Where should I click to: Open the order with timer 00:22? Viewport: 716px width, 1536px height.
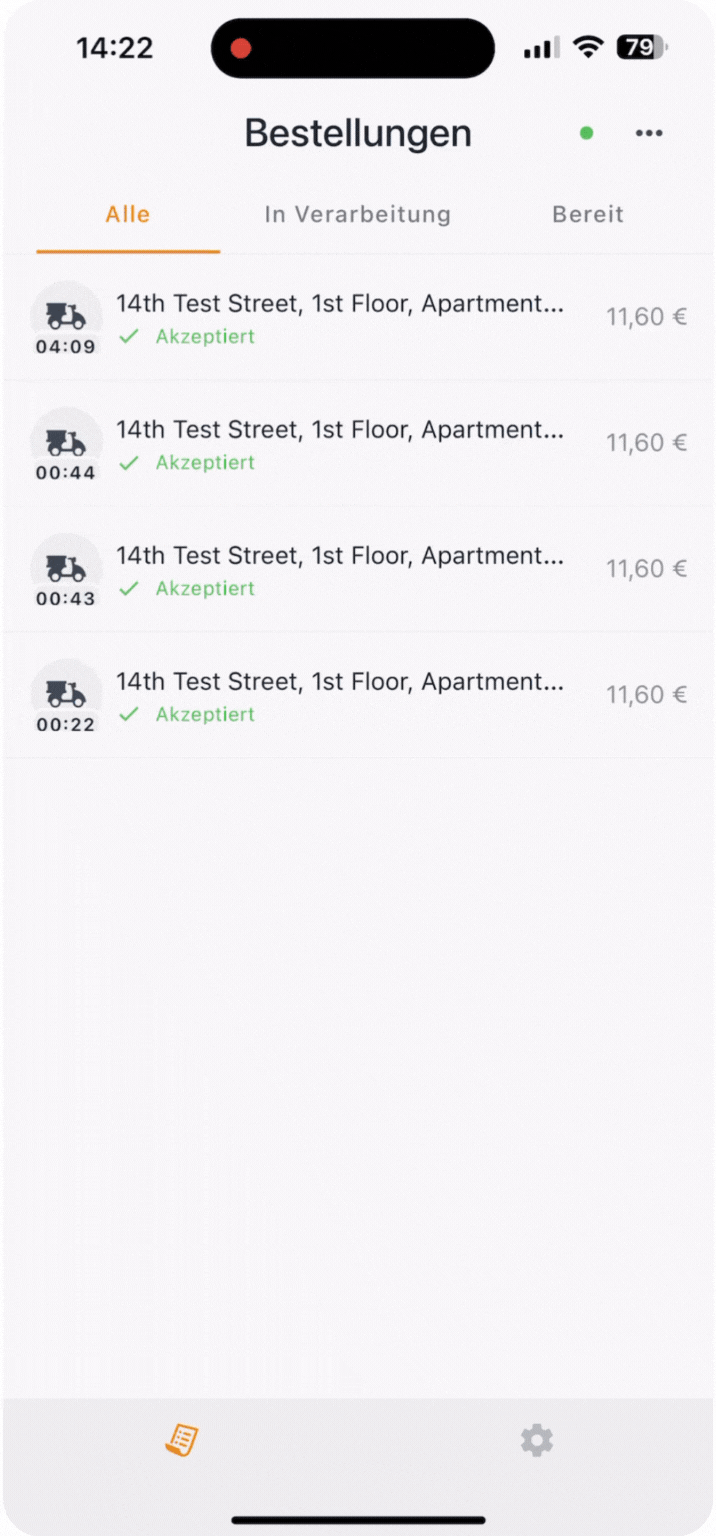[358, 696]
